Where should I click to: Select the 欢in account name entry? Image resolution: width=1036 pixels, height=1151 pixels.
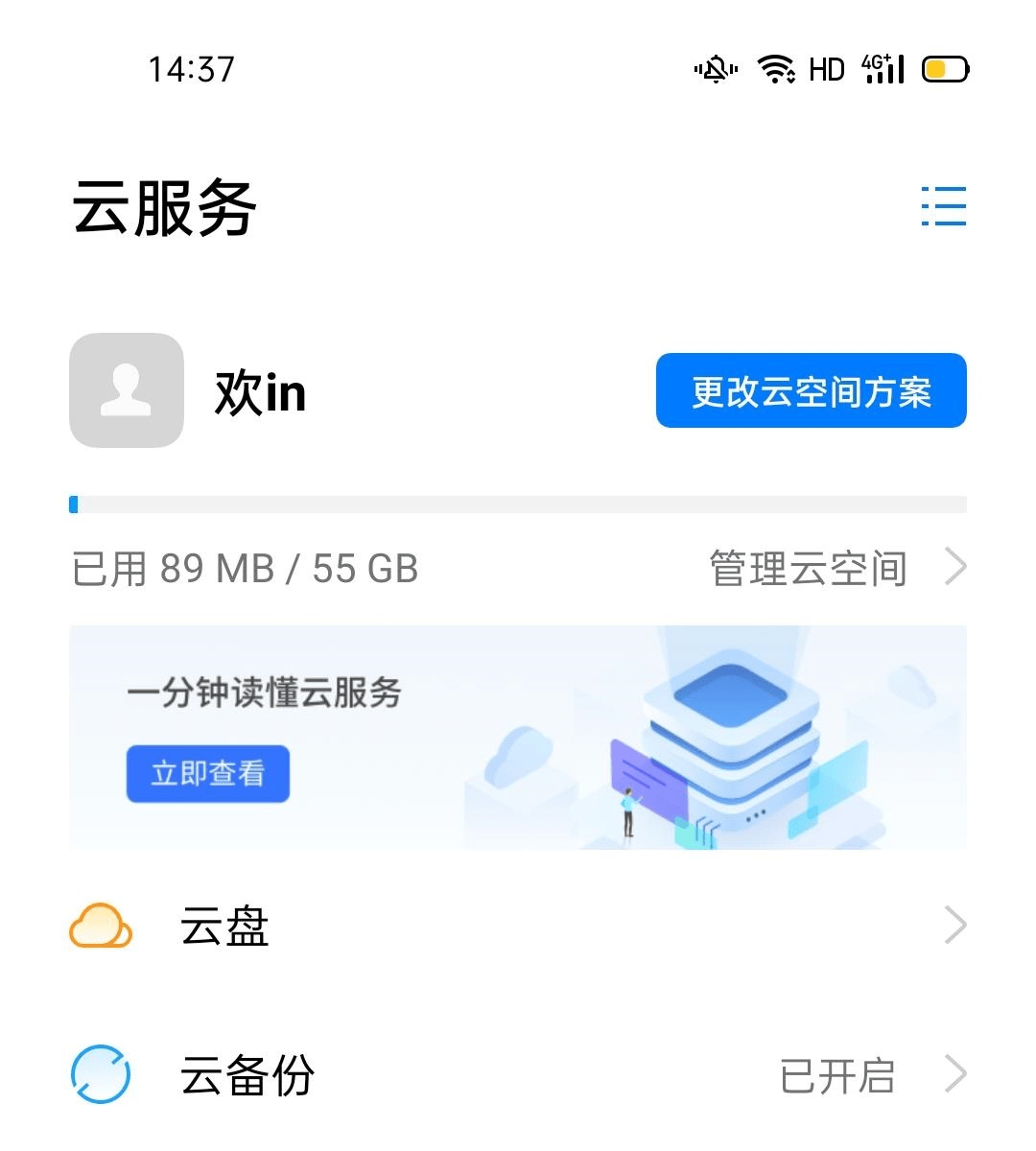click(259, 392)
